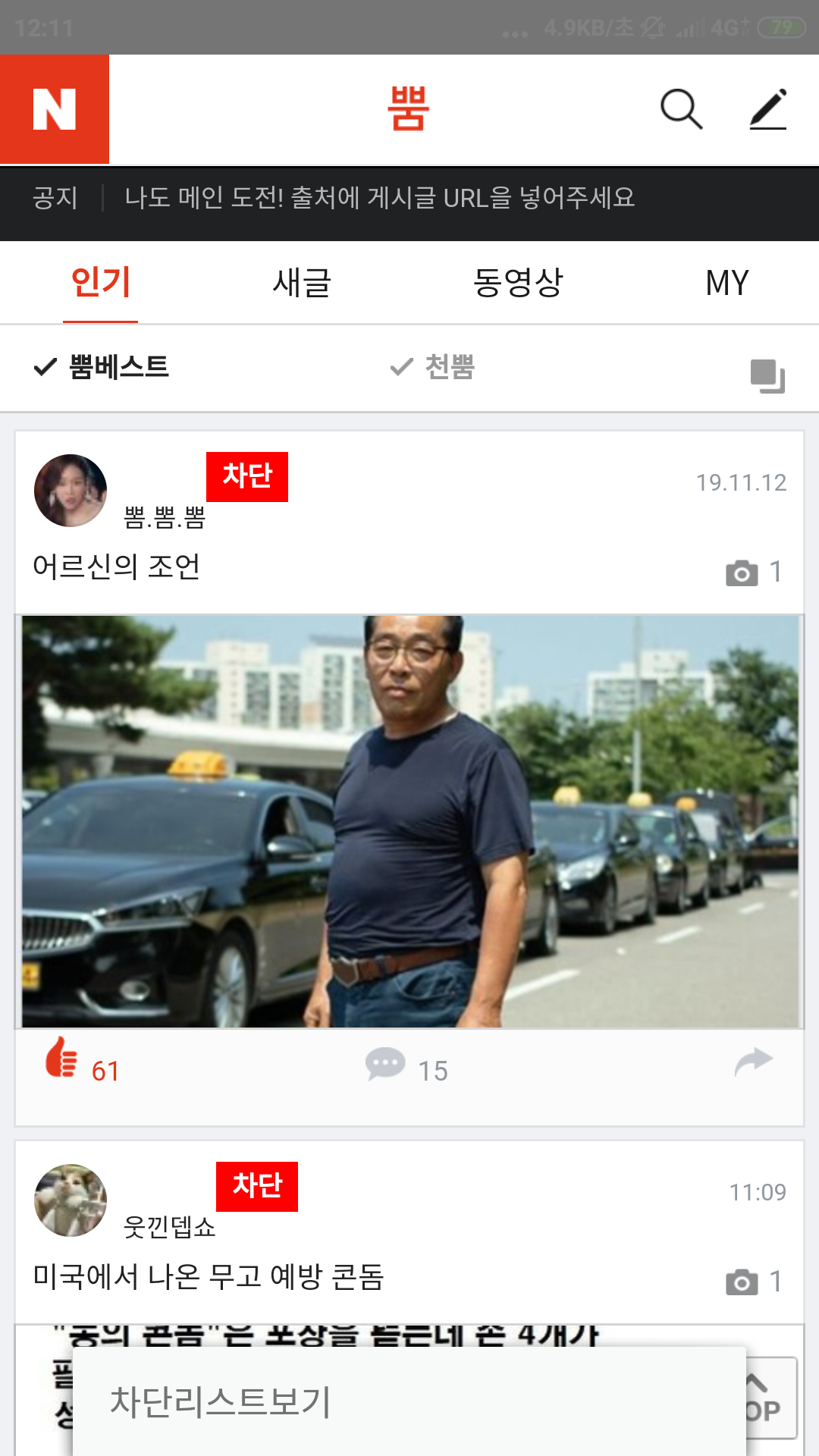Select the 천뿜 filter
Image resolution: width=819 pixels, height=1456 pixels.
click(434, 368)
